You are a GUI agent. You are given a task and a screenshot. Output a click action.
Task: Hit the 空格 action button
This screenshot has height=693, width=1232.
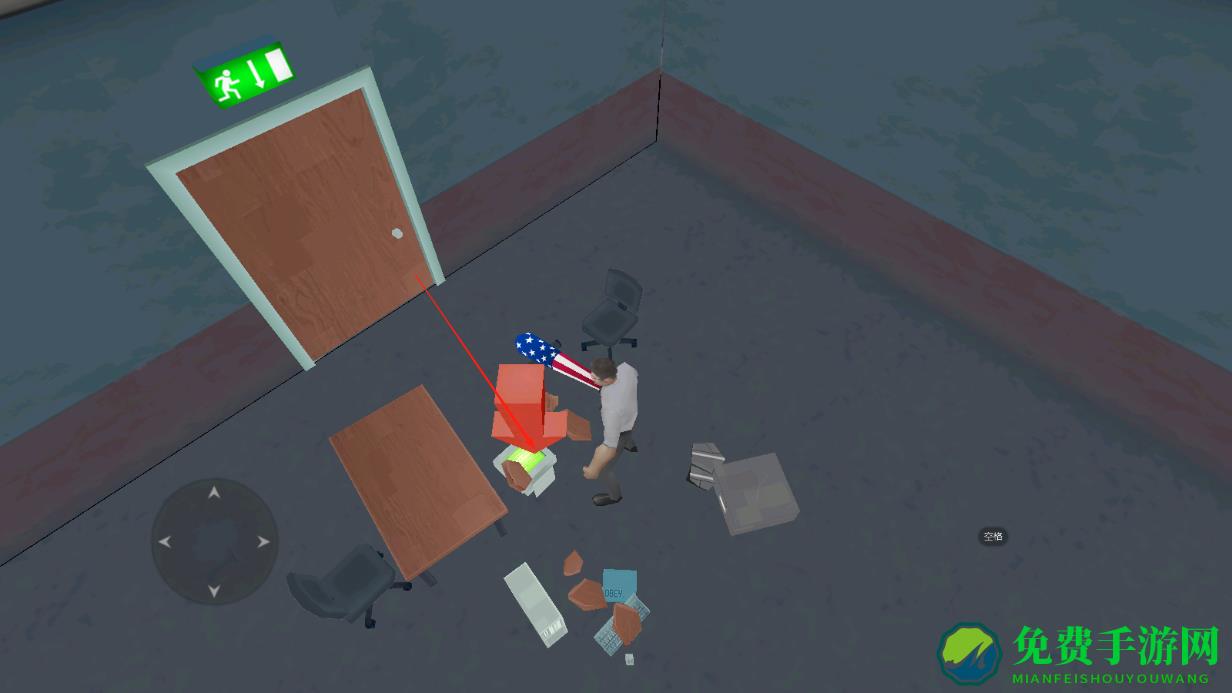tap(992, 537)
